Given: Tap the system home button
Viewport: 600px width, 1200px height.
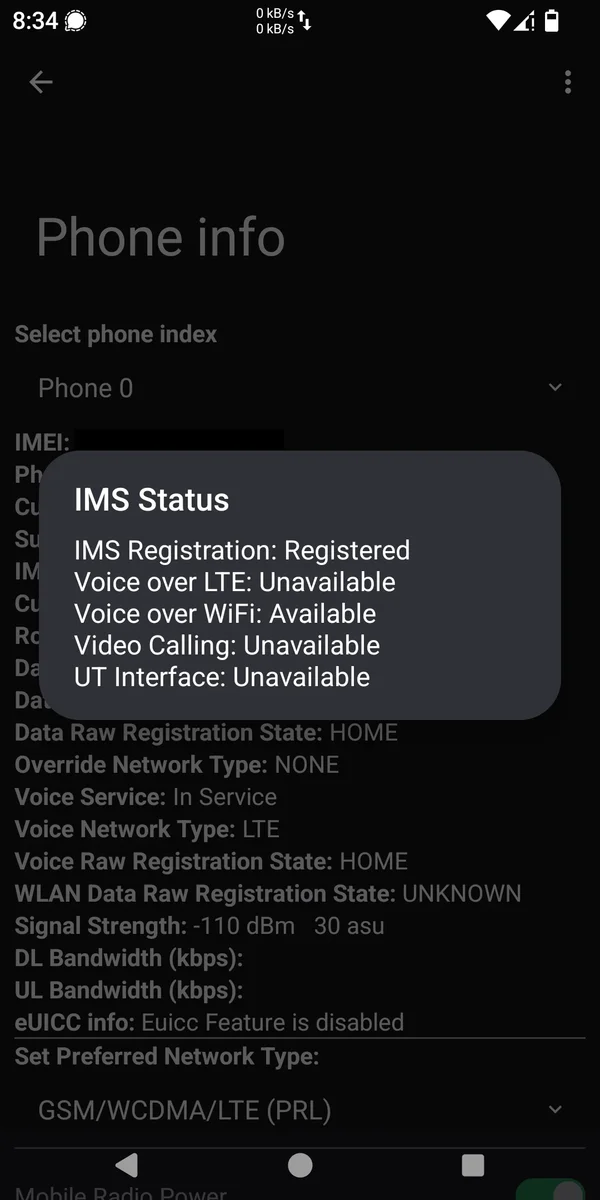Looking at the screenshot, I should coord(300,1165).
